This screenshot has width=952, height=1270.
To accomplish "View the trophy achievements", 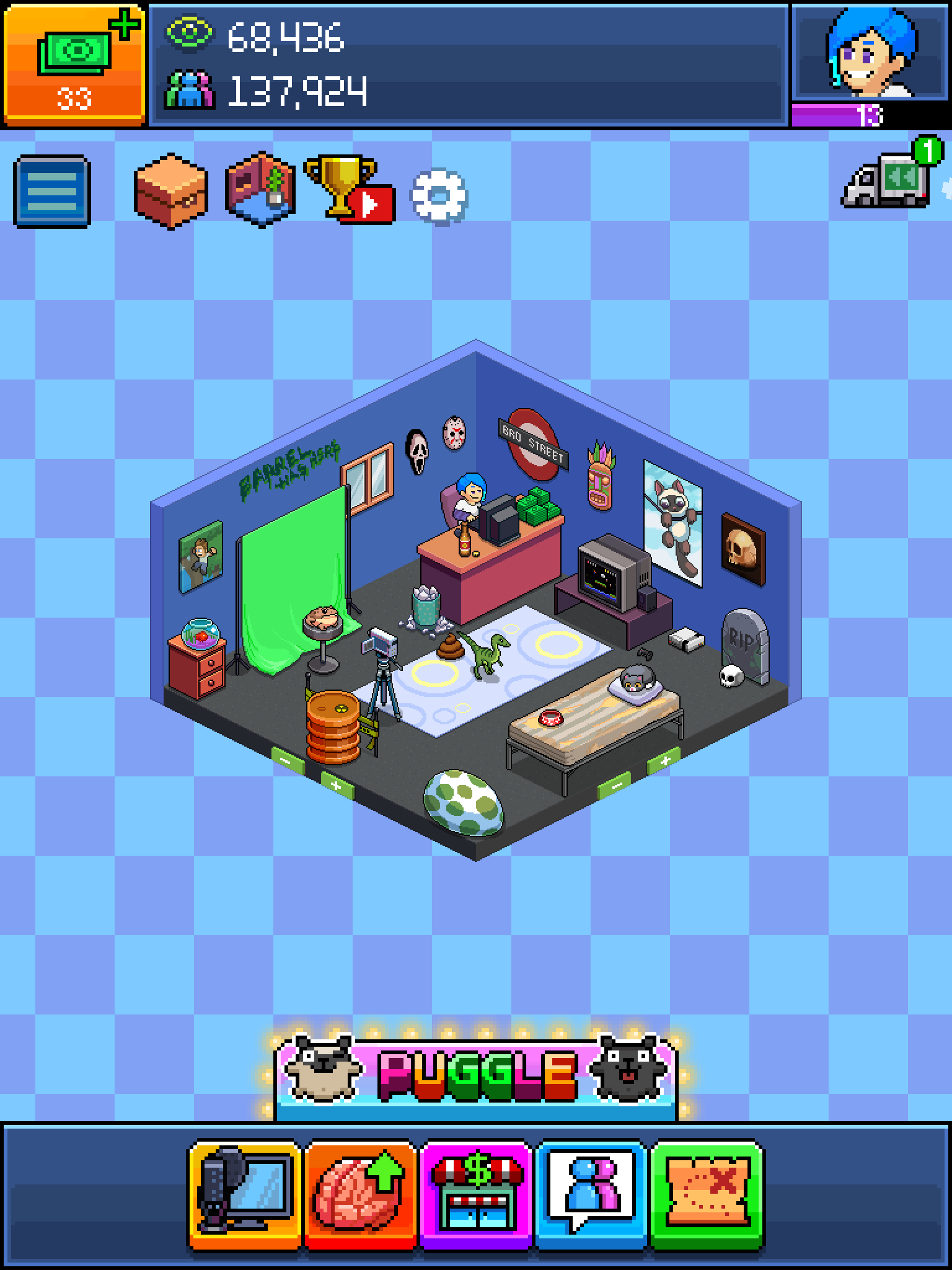I will [x=348, y=190].
